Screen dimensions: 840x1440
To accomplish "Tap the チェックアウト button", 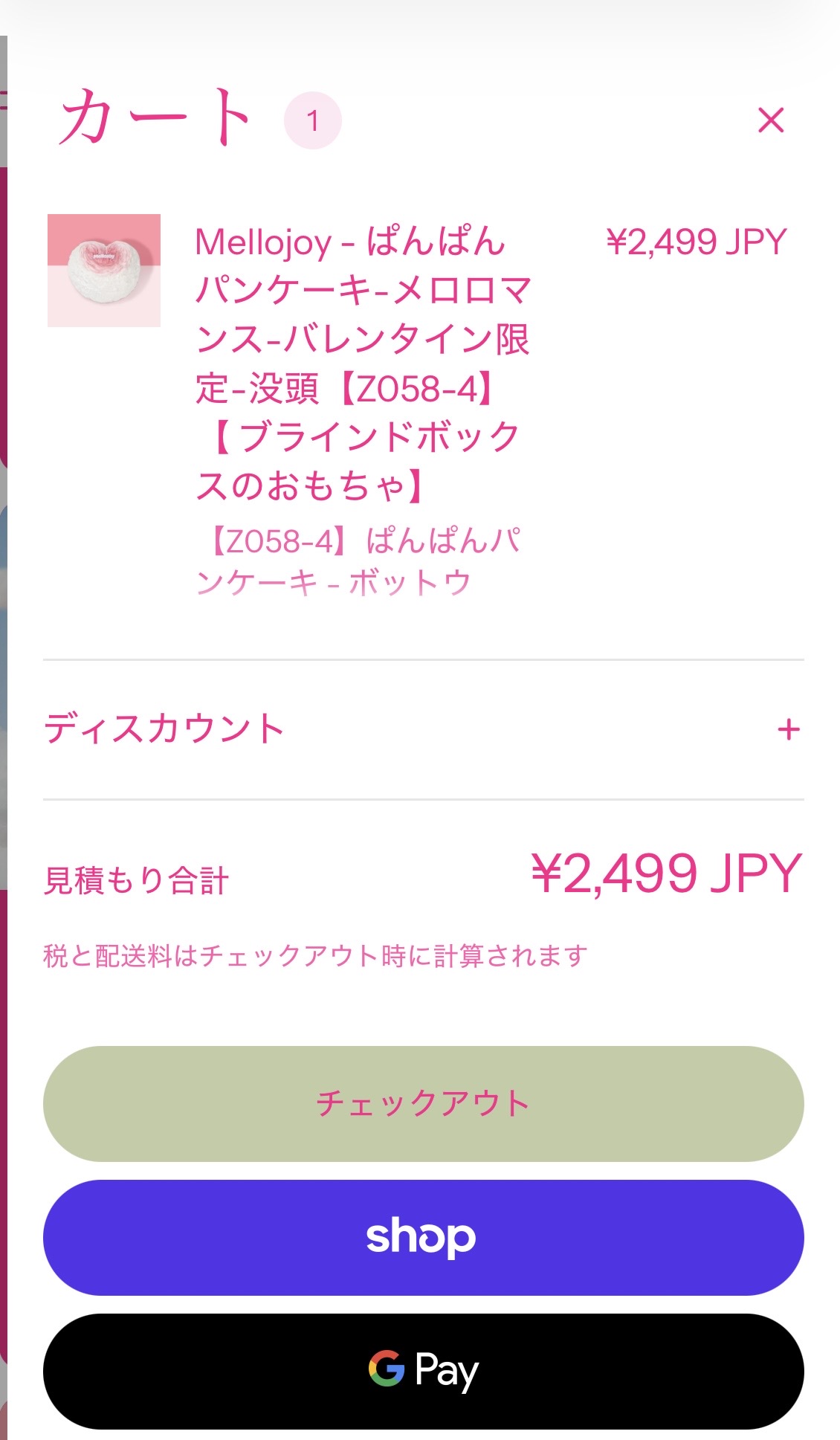I will click(x=423, y=1103).
